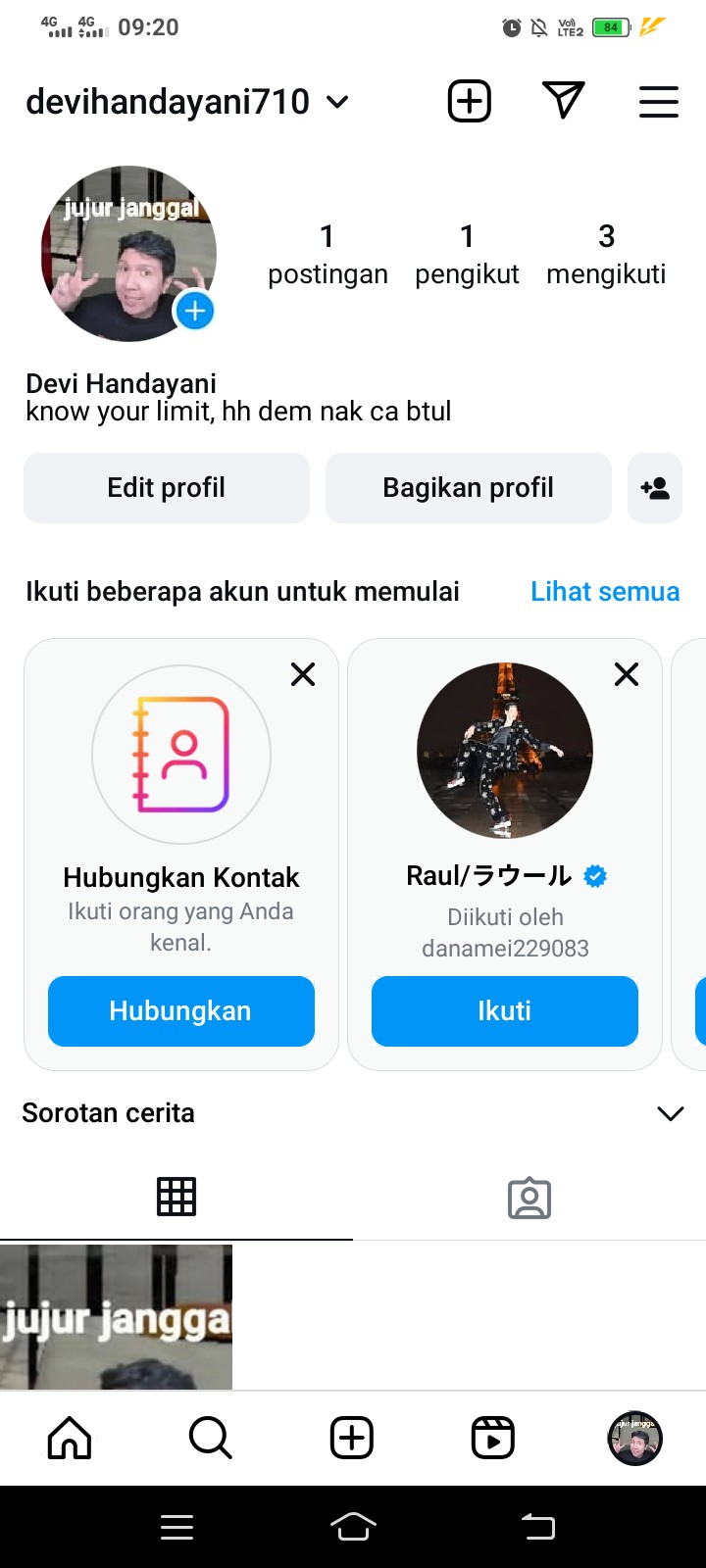Tap Hubungkan to connect contacts

click(181, 1011)
